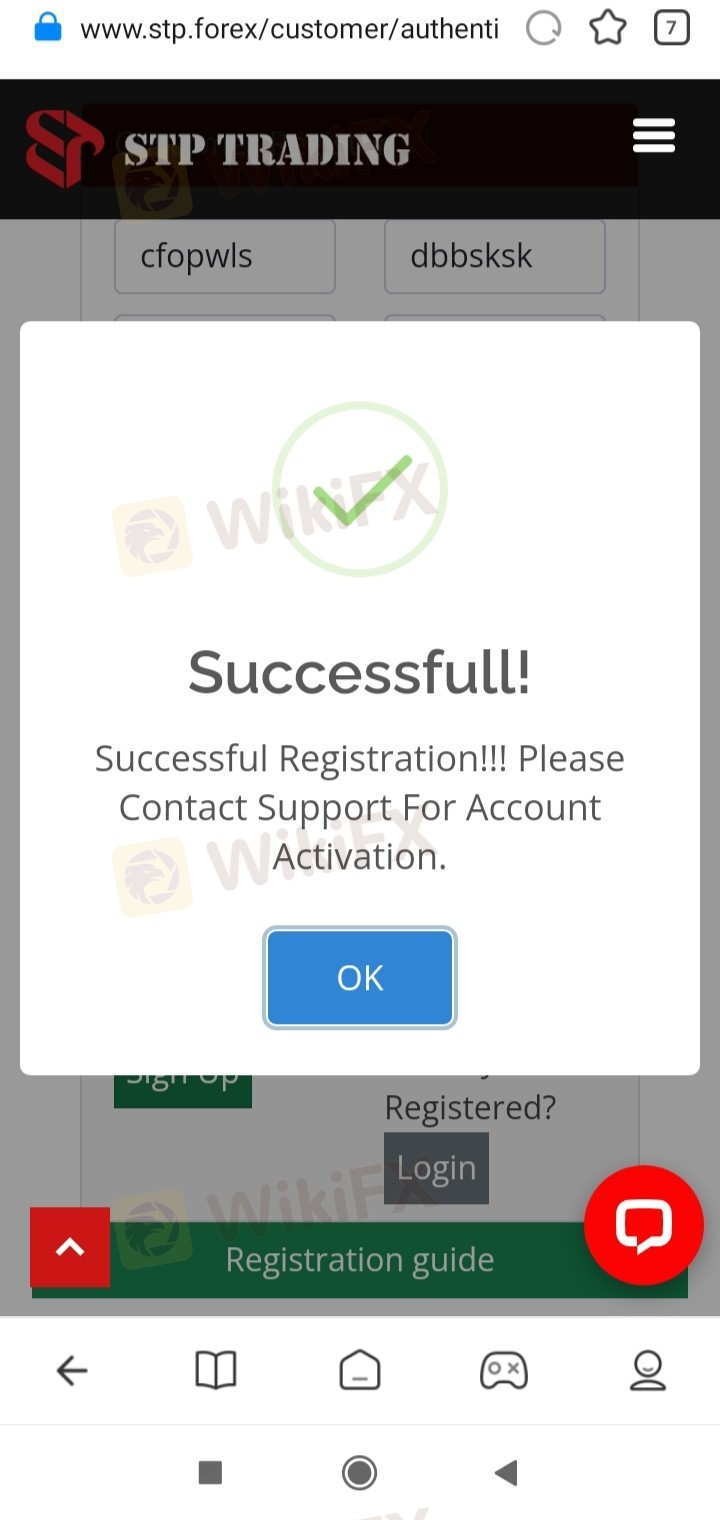Screen dimensions: 720x1520
Task: Open recent apps from navigation bar
Action: click(x=210, y=1472)
